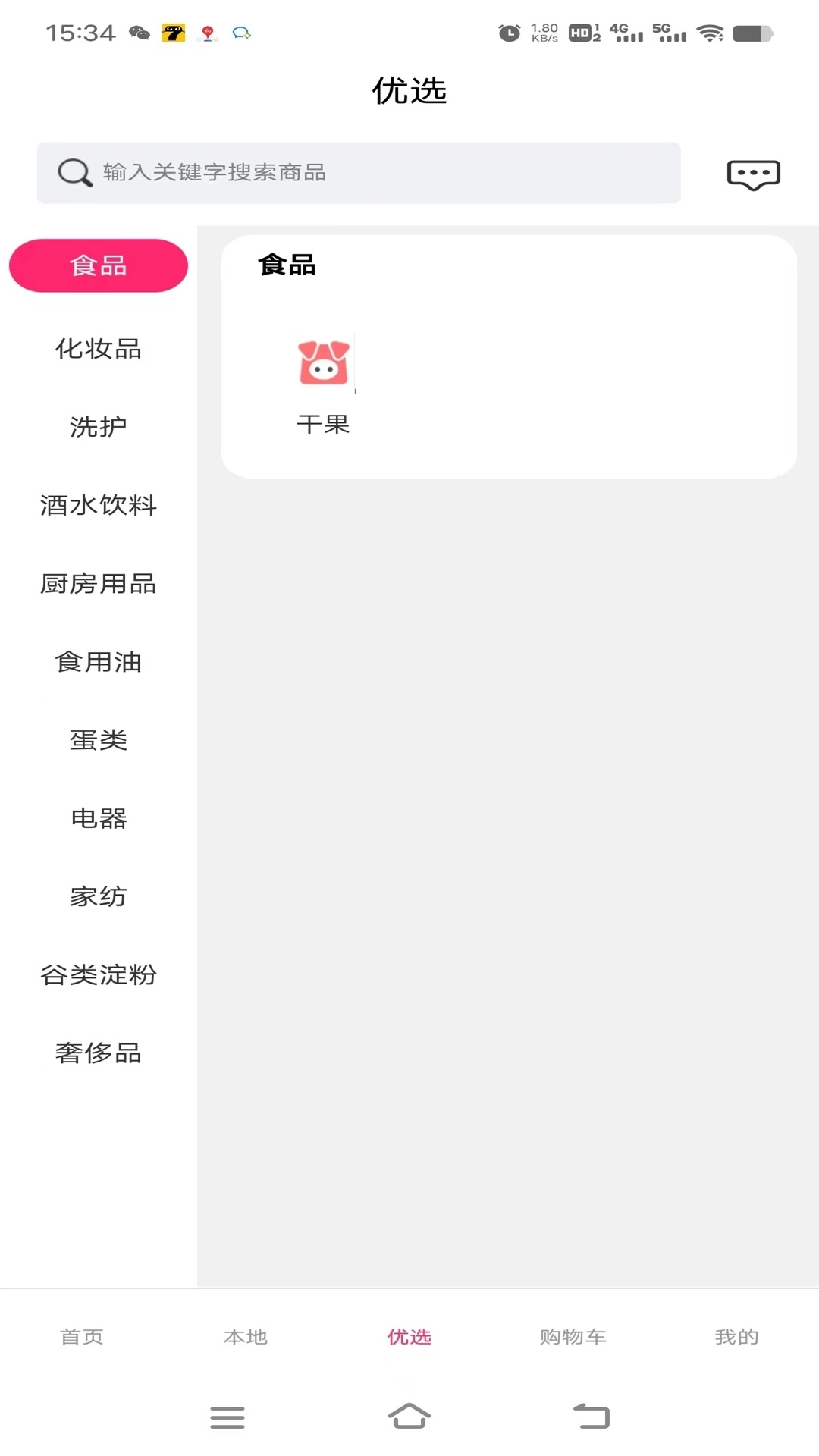Open the 干果 product link
Image resolution: width=819 pixels, height=1456 pixels.
pyautogui.click(x=324, y=424)
